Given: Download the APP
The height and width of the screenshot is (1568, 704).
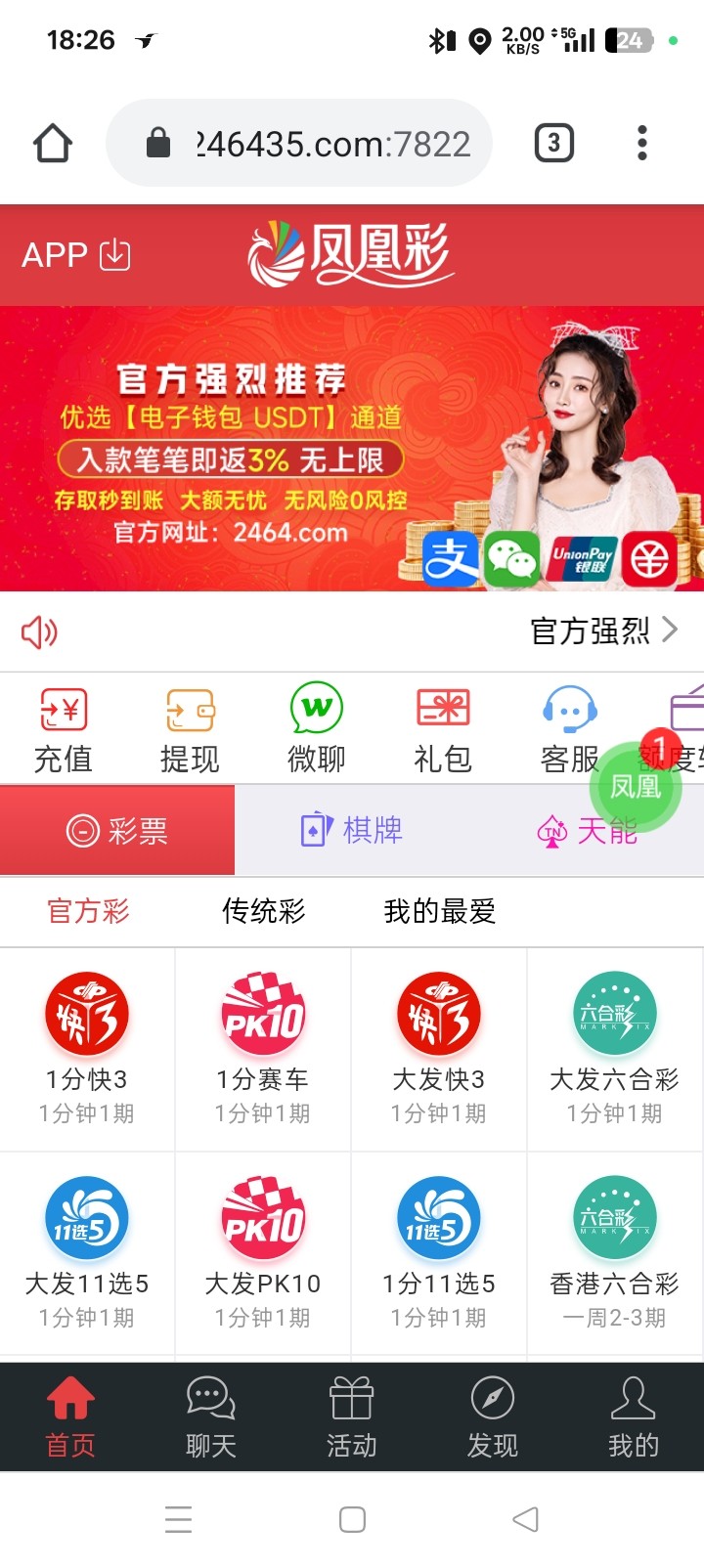Looking at the screenshot, I should [76, 255].
